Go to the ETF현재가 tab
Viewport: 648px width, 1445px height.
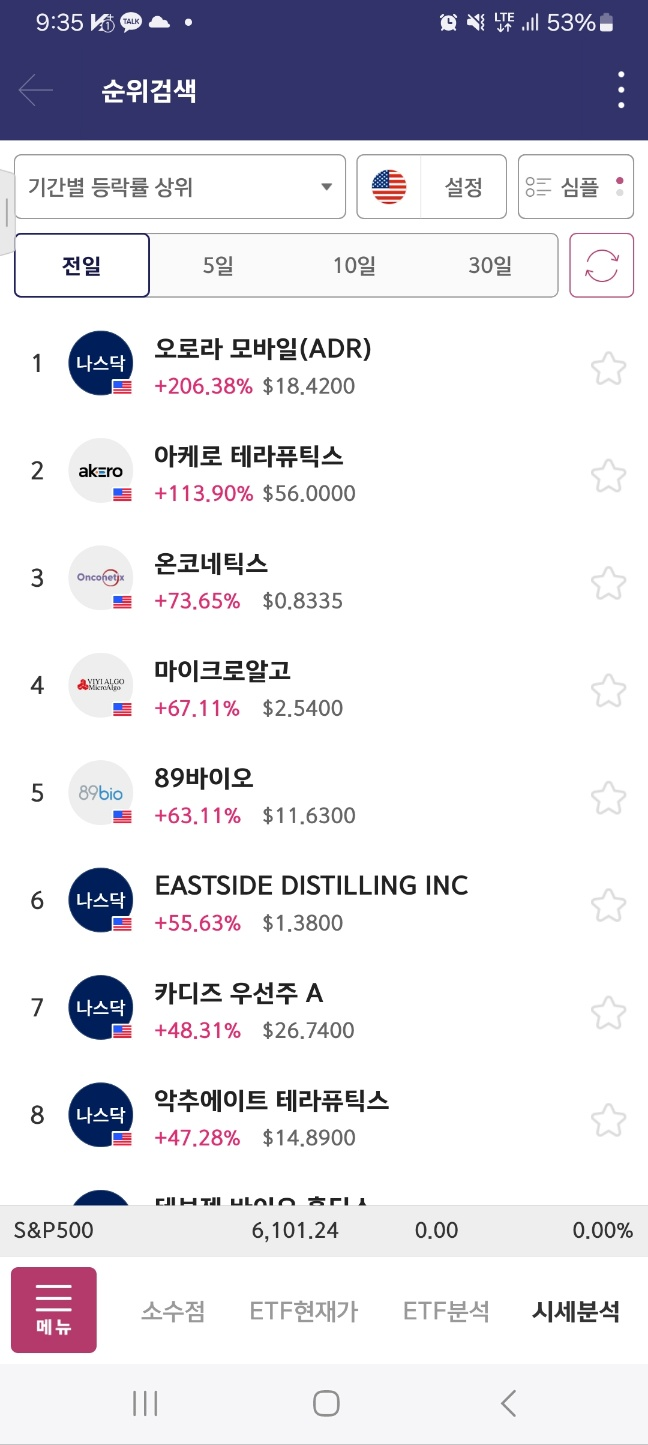[304, 1311]
